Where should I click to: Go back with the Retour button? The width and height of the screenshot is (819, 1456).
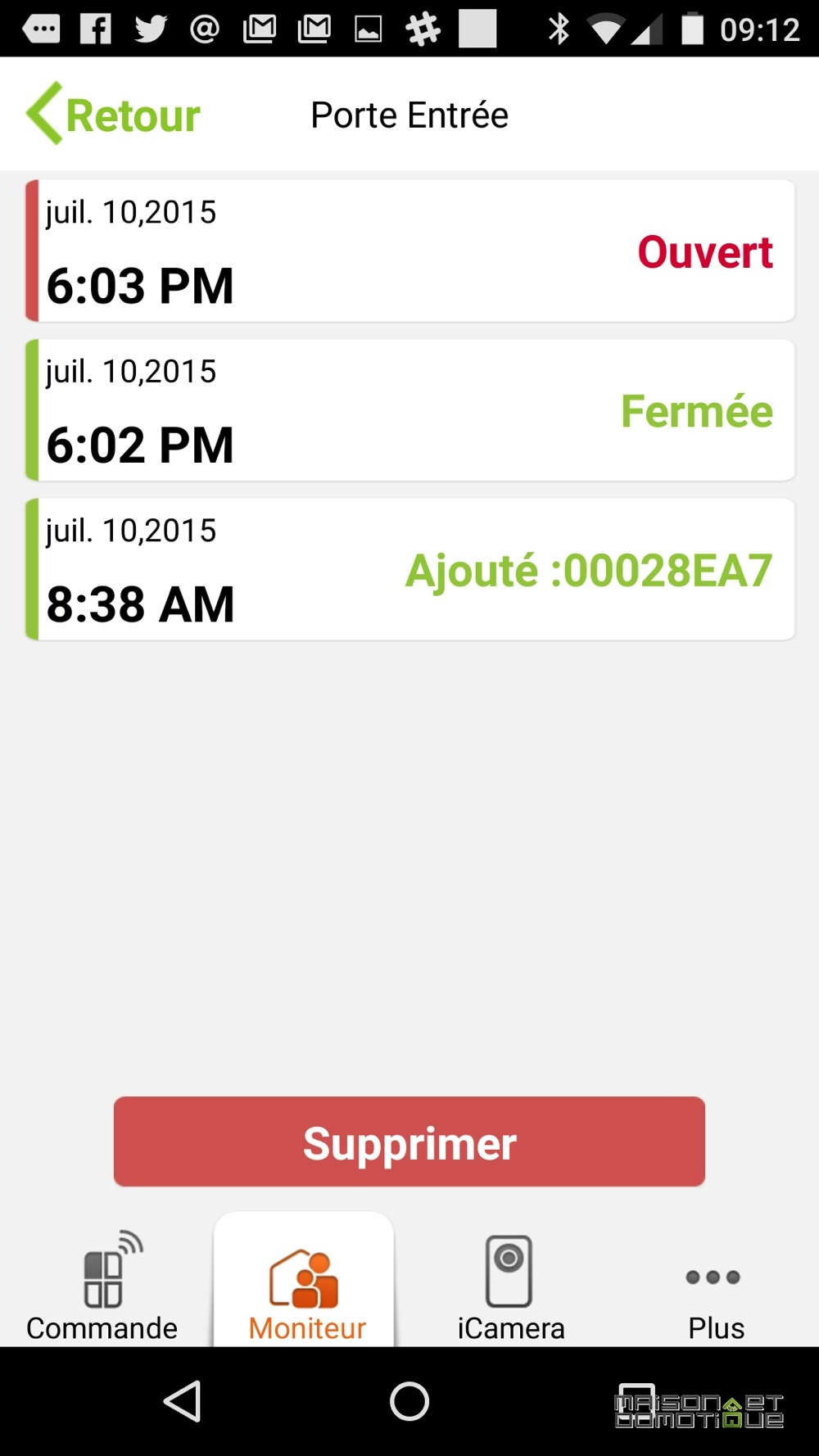tap(113, 115)
